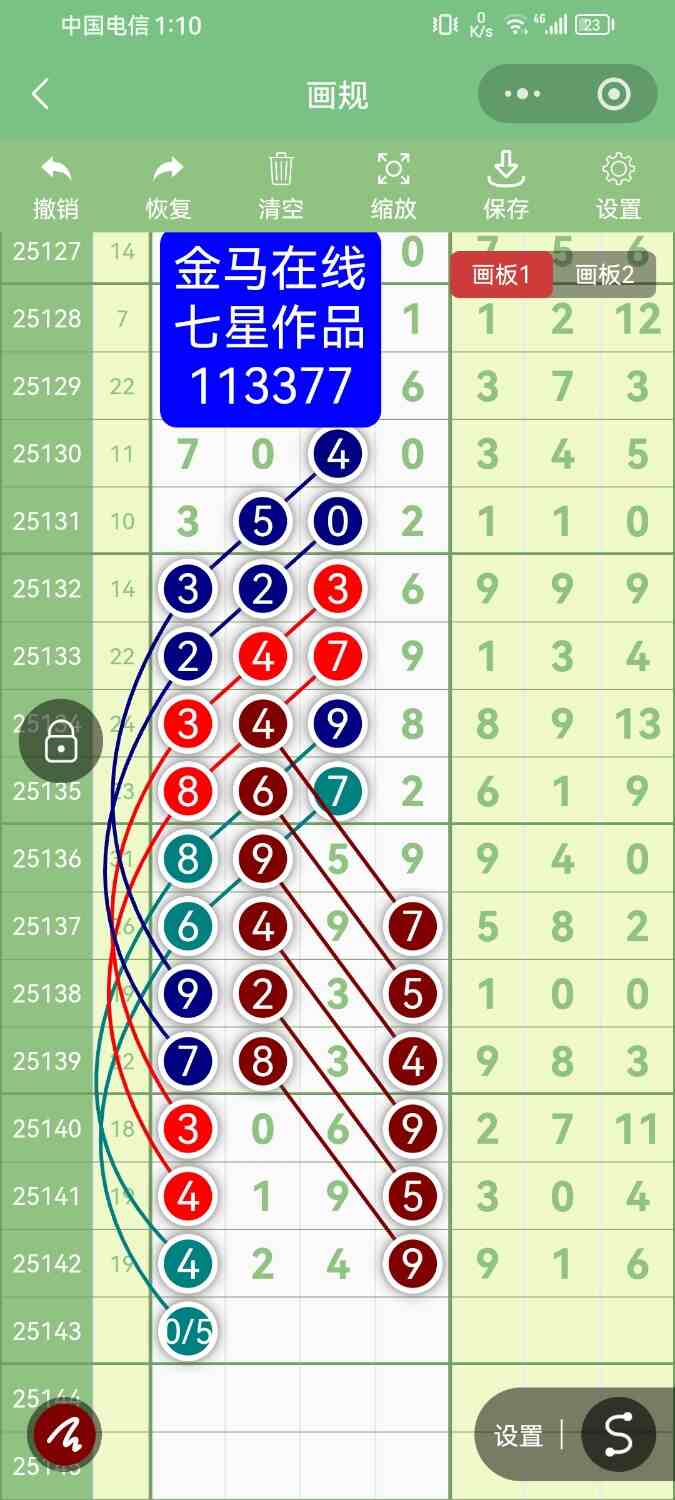
Task: Open the mini program three-dot menu
Action: [x=522, y=95]
